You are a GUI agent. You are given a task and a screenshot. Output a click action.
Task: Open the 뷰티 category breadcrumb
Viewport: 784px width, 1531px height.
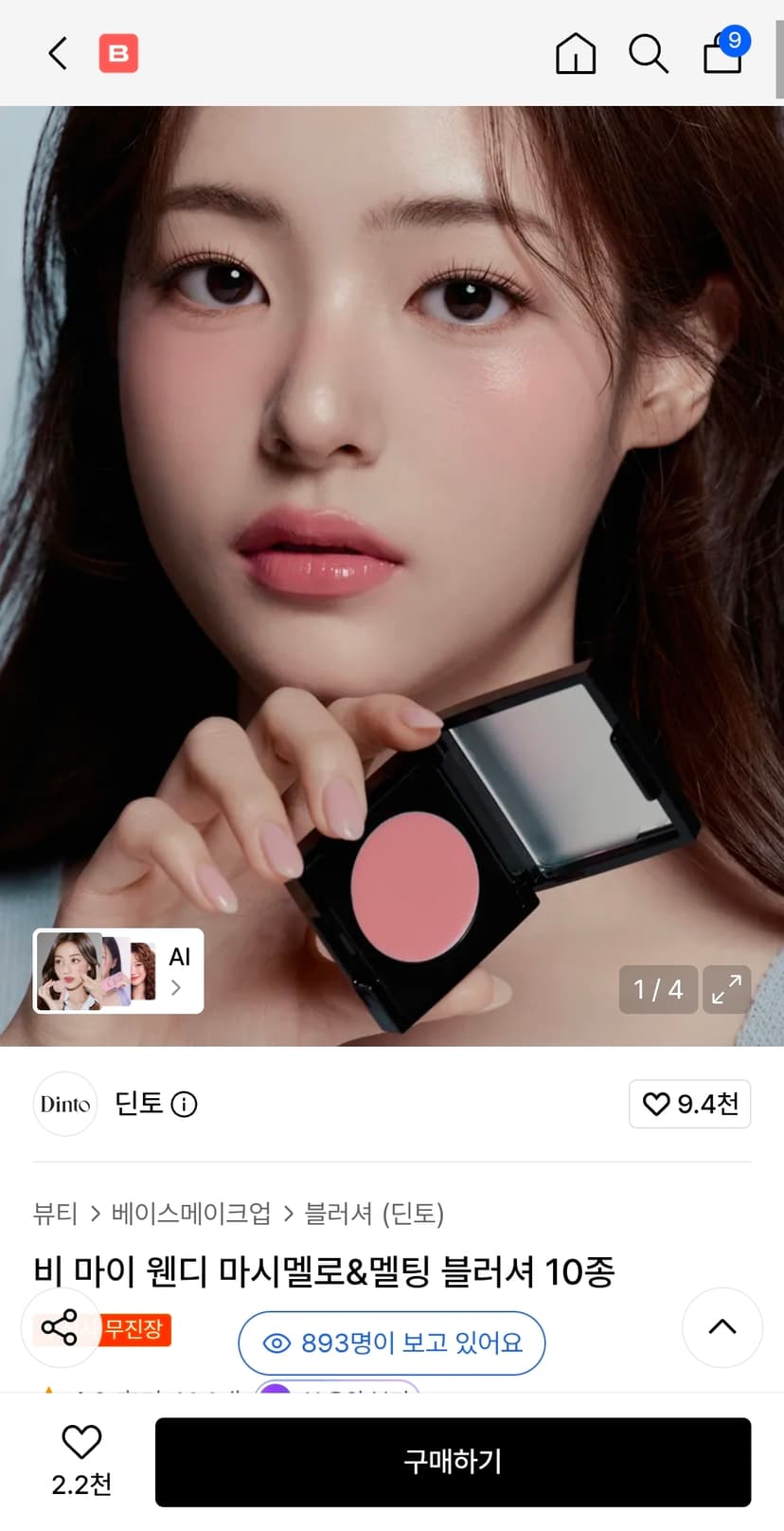[x=55, y=1214]
